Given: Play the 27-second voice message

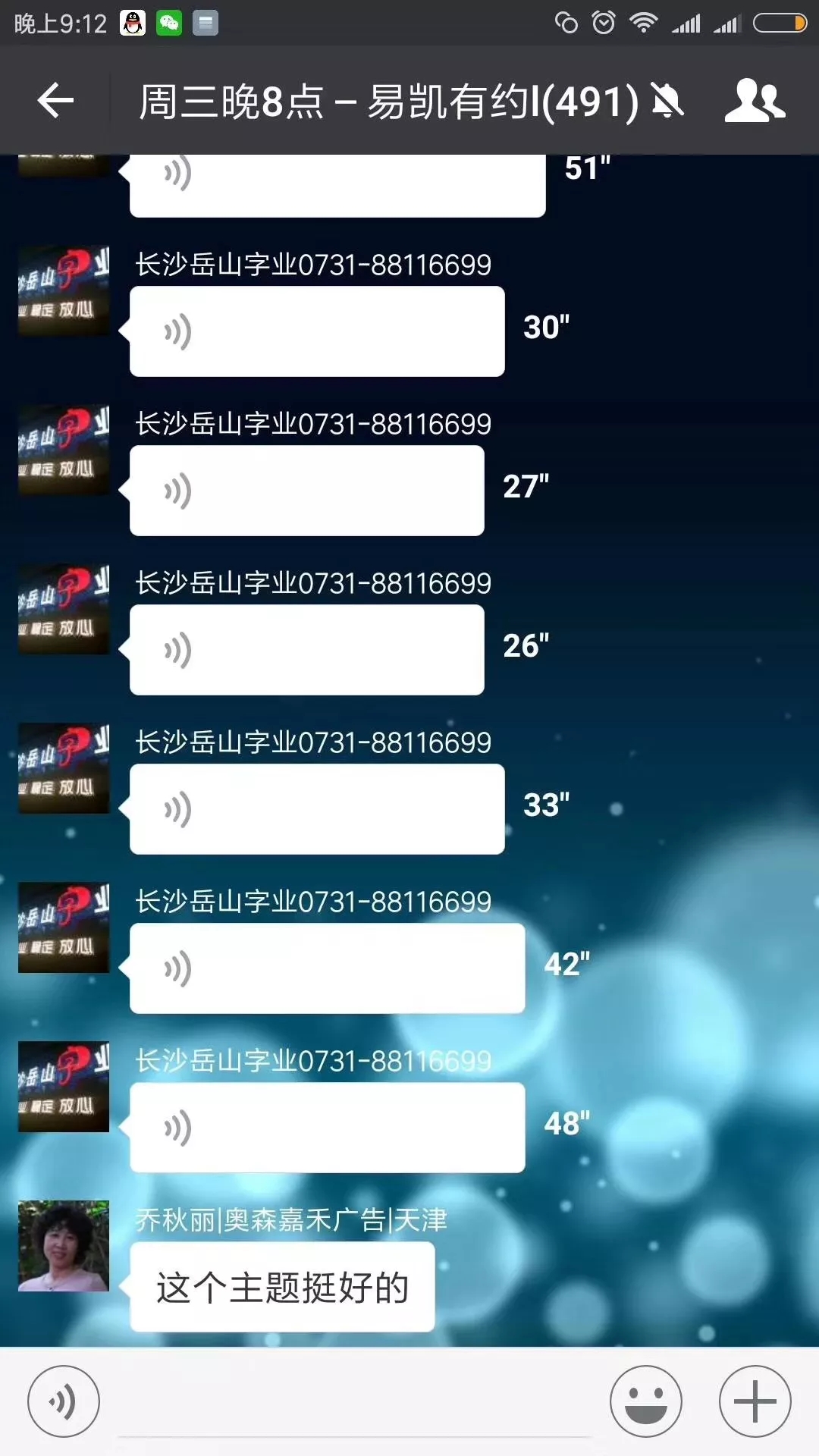Looking at the screenshot, I should pyautogui.click(x=306, y=491).
